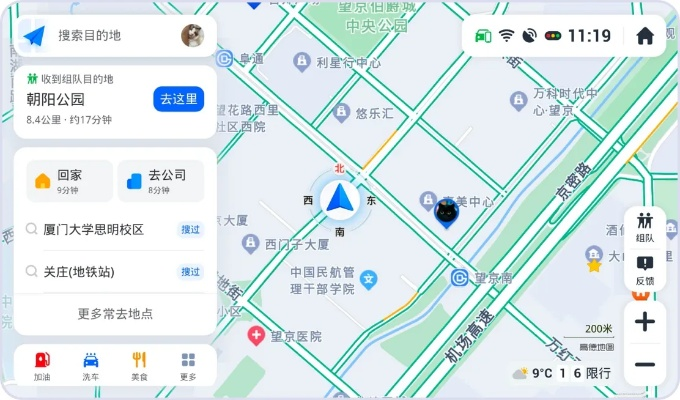The height and width of the screenshot is (400, 680).
Task: Open the profile avatar
Action: (x=192, y=36)
